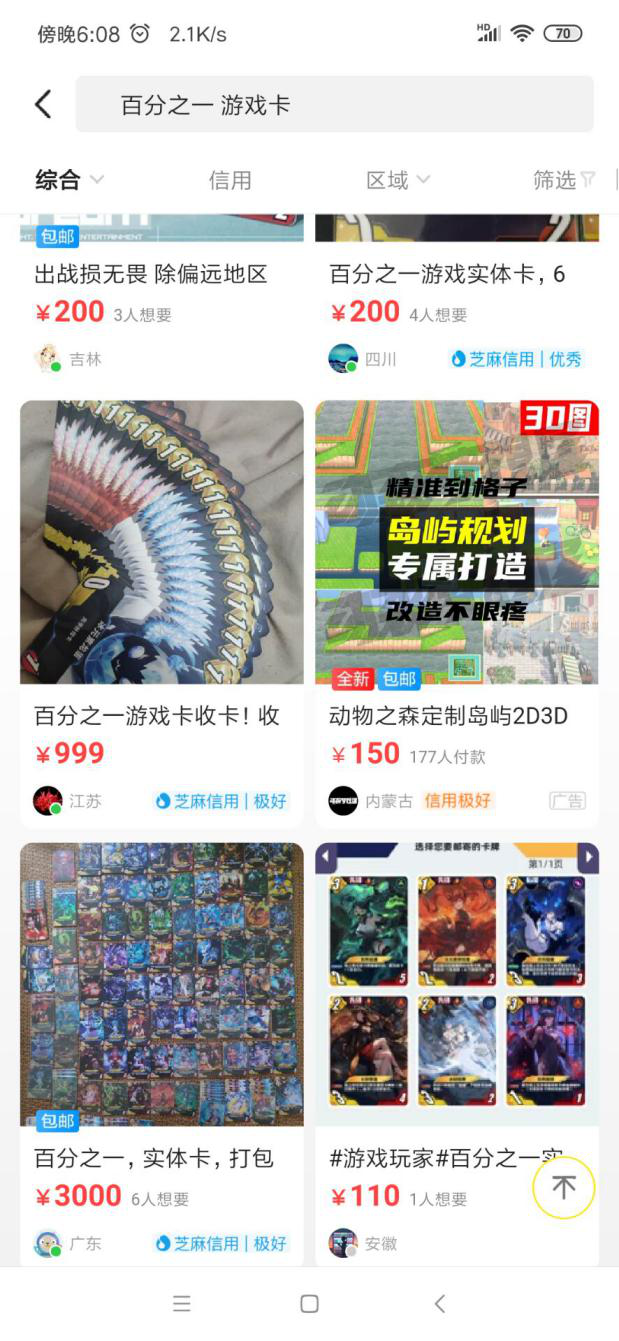Open the search box showing 百分之一 游戏卡
The image size is (619, 1341).
point(334,104)
